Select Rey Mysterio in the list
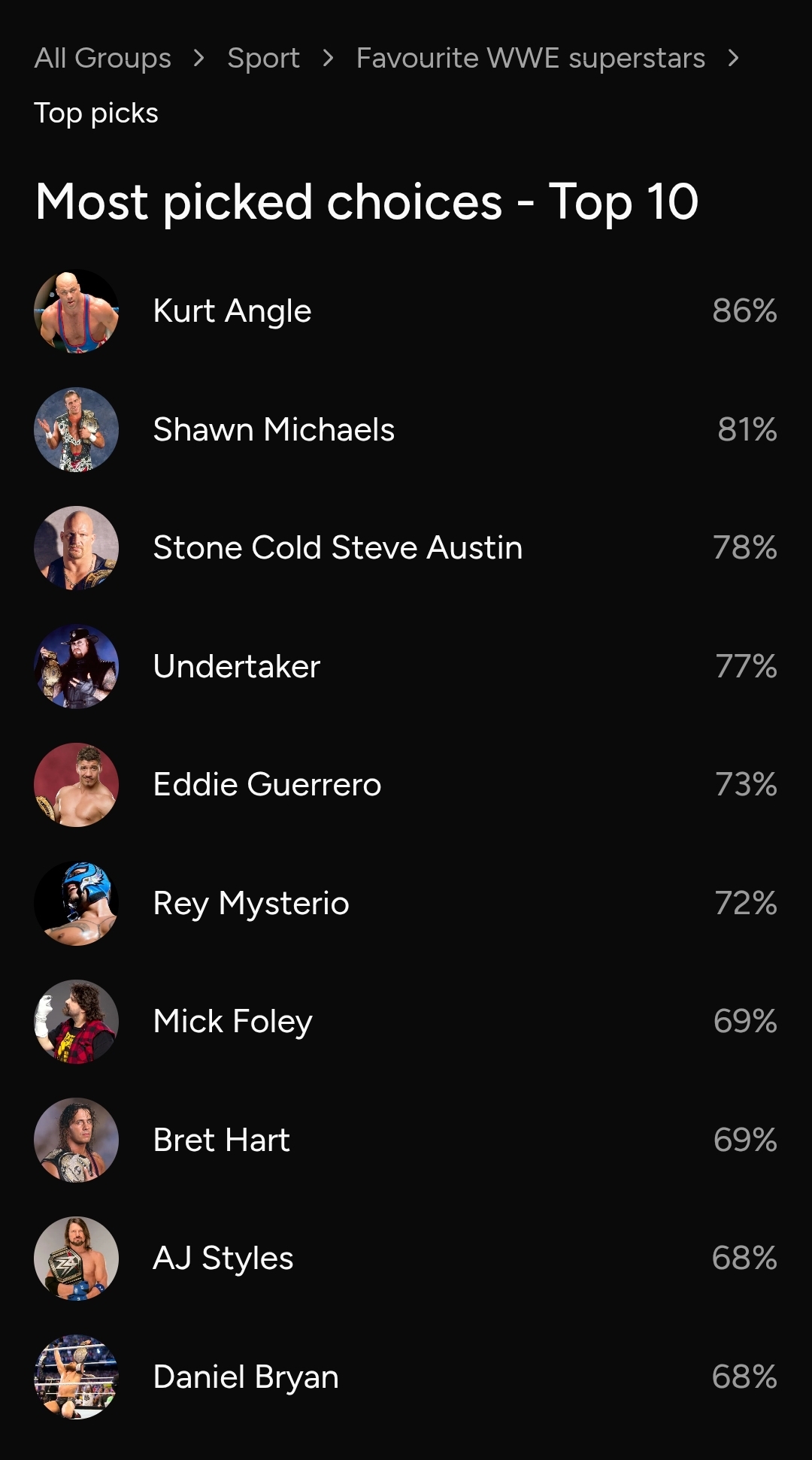812x1460 pixels. [251, 904]
